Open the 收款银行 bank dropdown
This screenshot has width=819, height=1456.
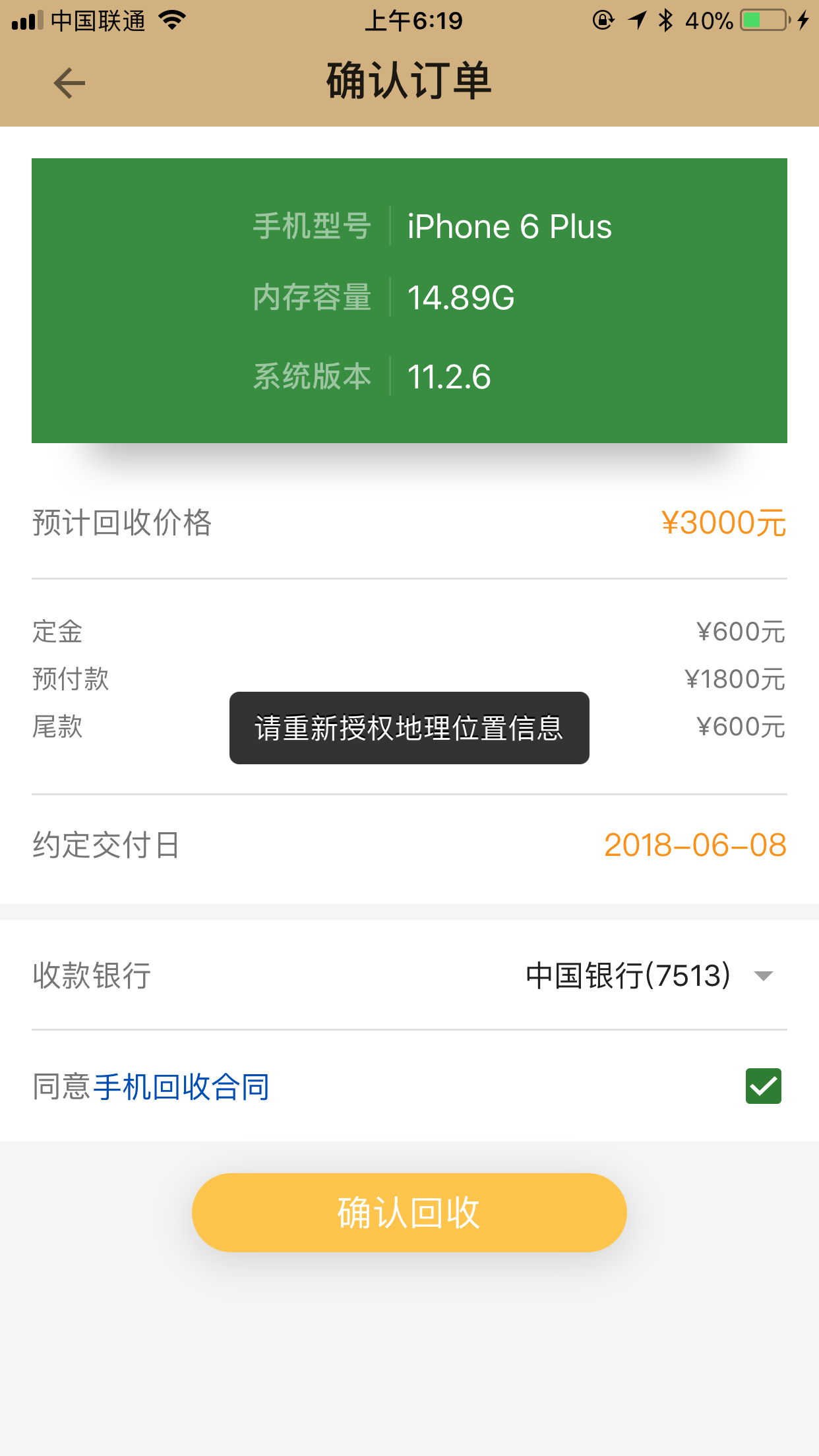pyautogui.click(x=650, y=975)
